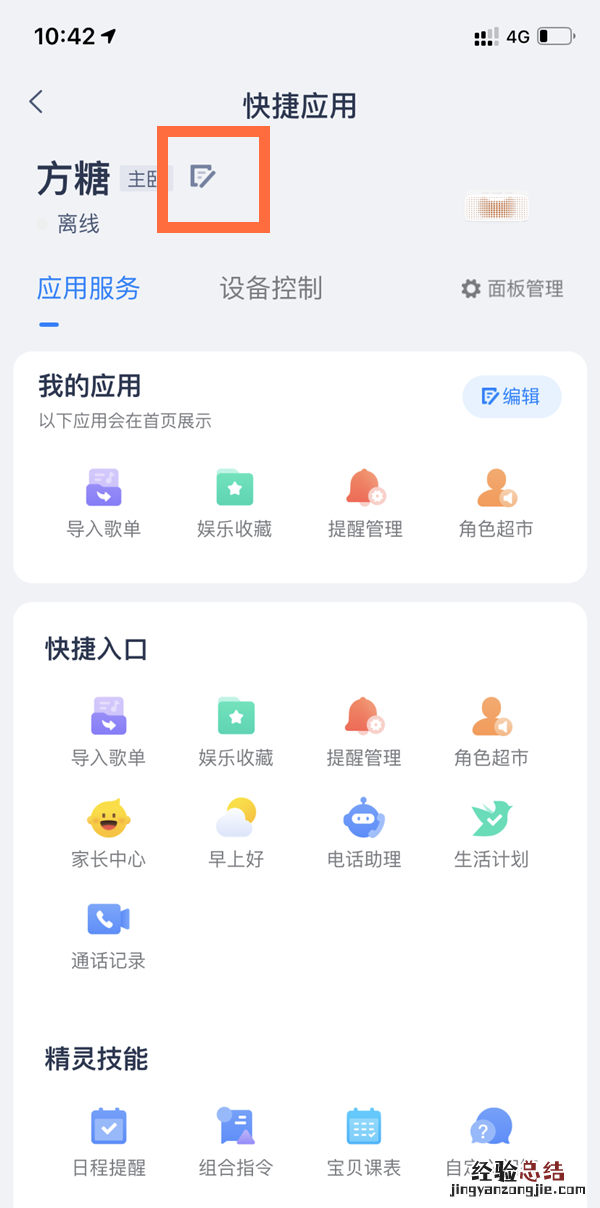
Task: Open 面板管理 settings
Action: 512,289
